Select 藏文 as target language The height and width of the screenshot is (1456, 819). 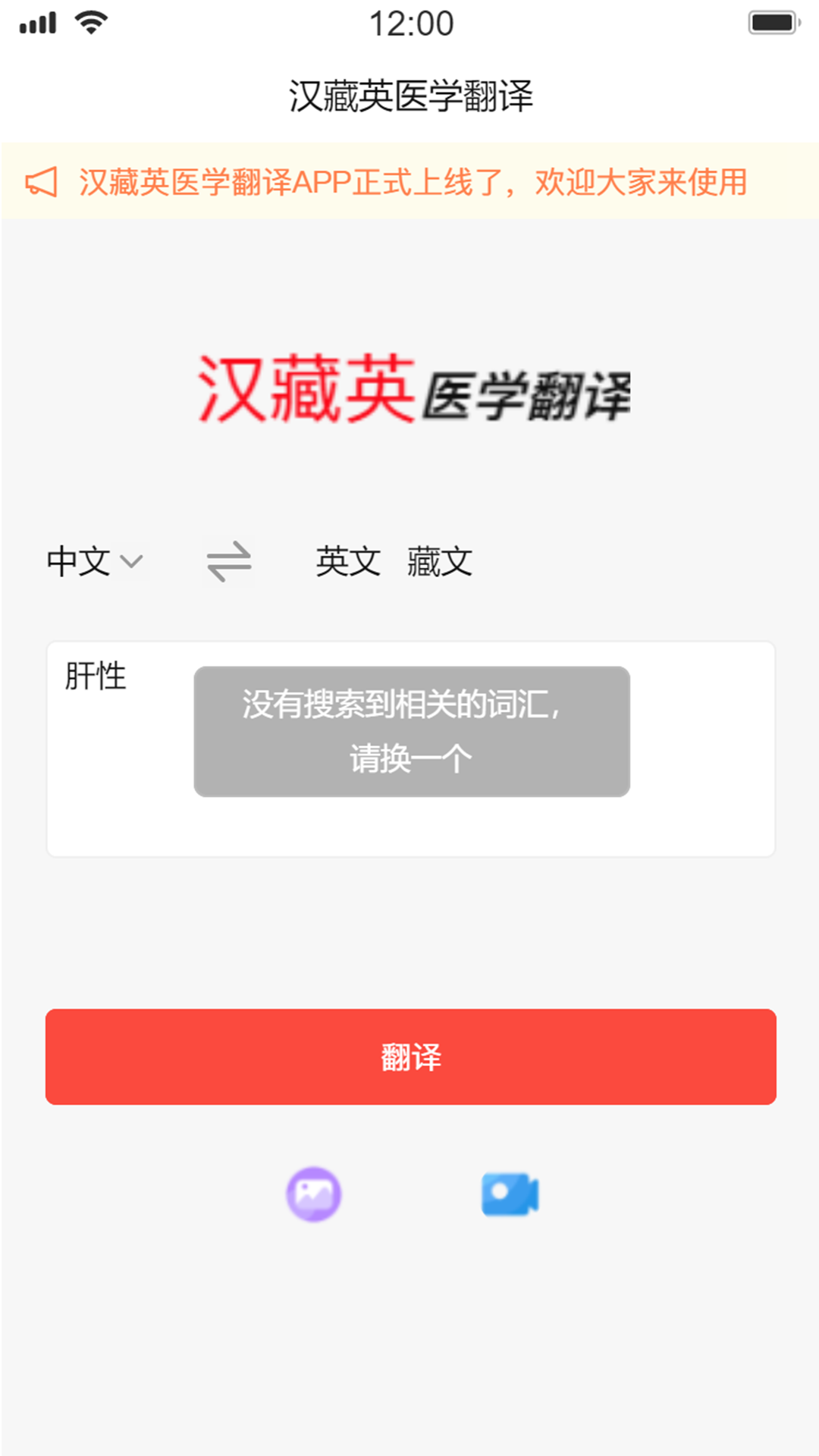click(439, 562)
